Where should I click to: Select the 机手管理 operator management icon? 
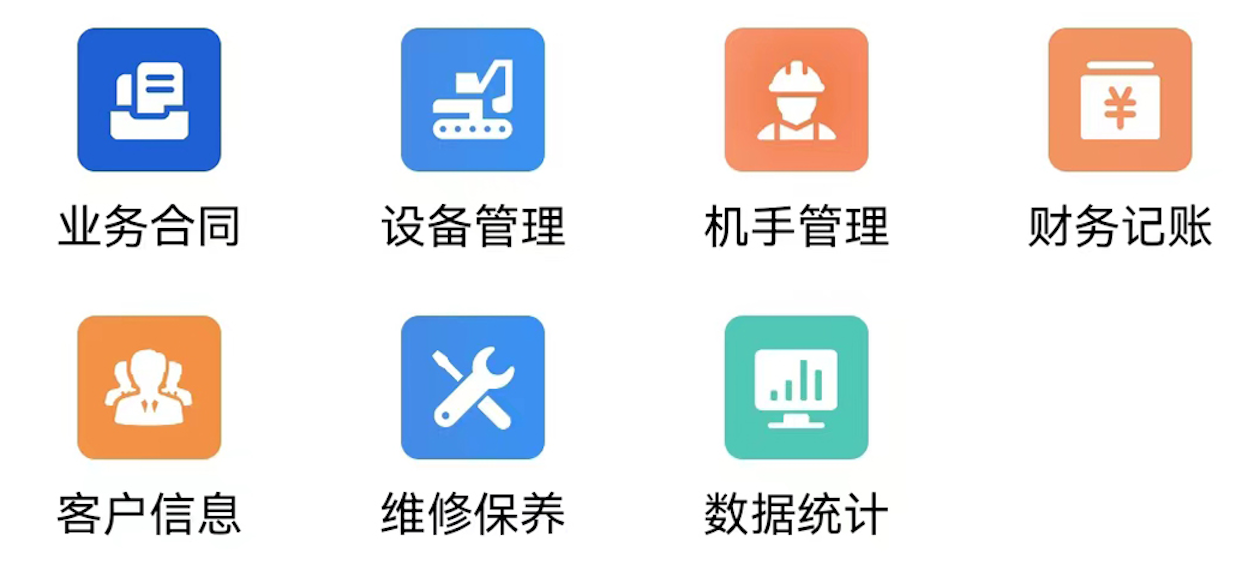tap(796, 100)
